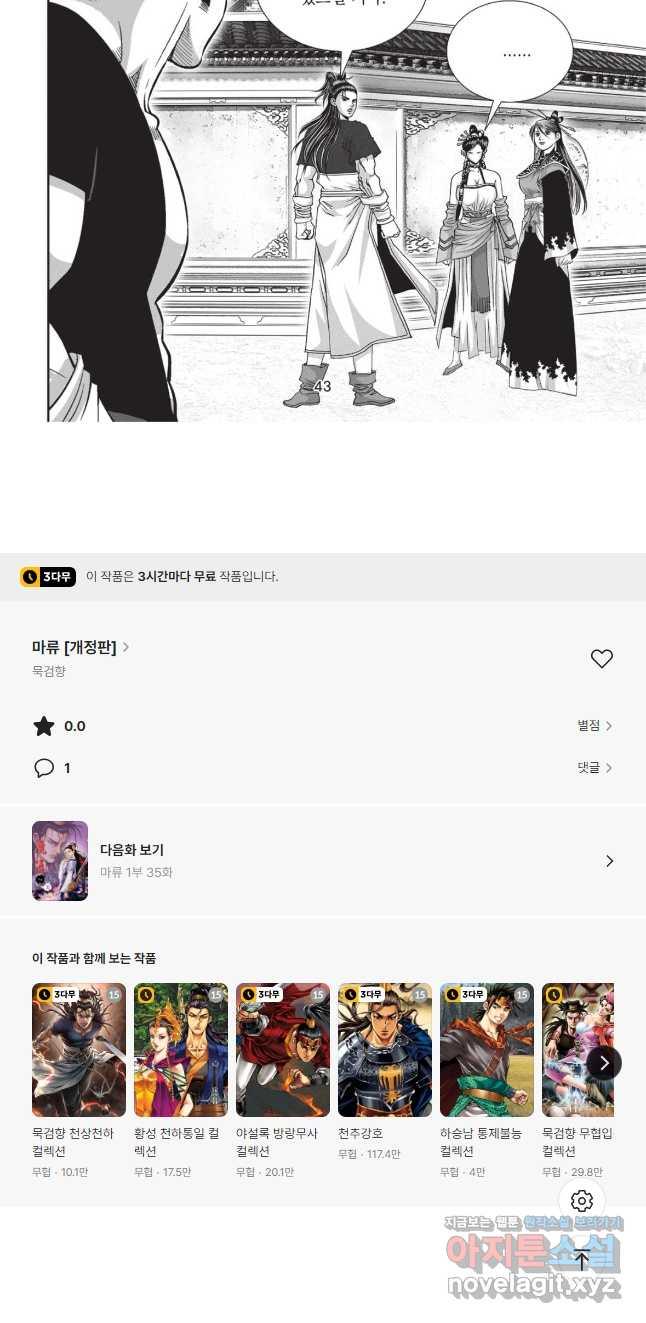
Task: Open the 댓글 comments section
Action: 594,768
